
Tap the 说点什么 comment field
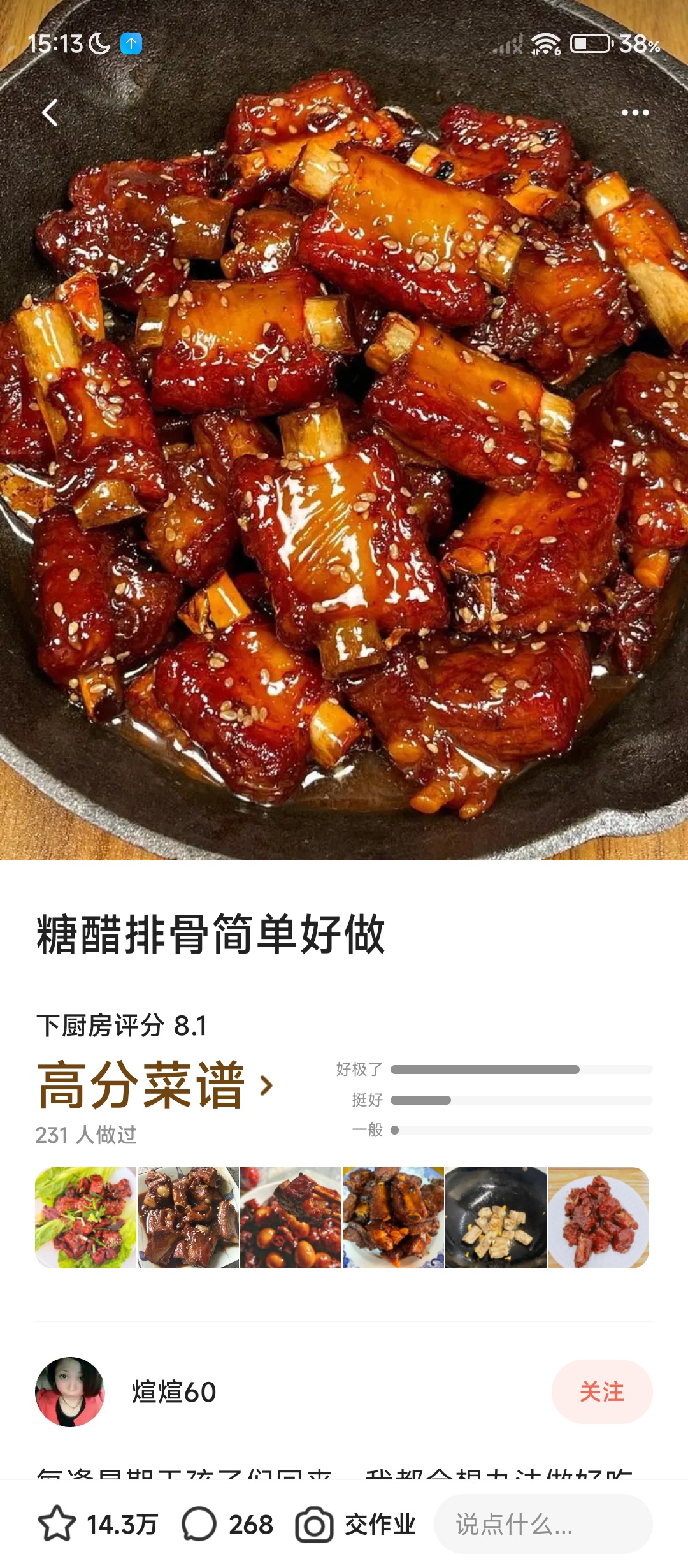(543, 1524)
